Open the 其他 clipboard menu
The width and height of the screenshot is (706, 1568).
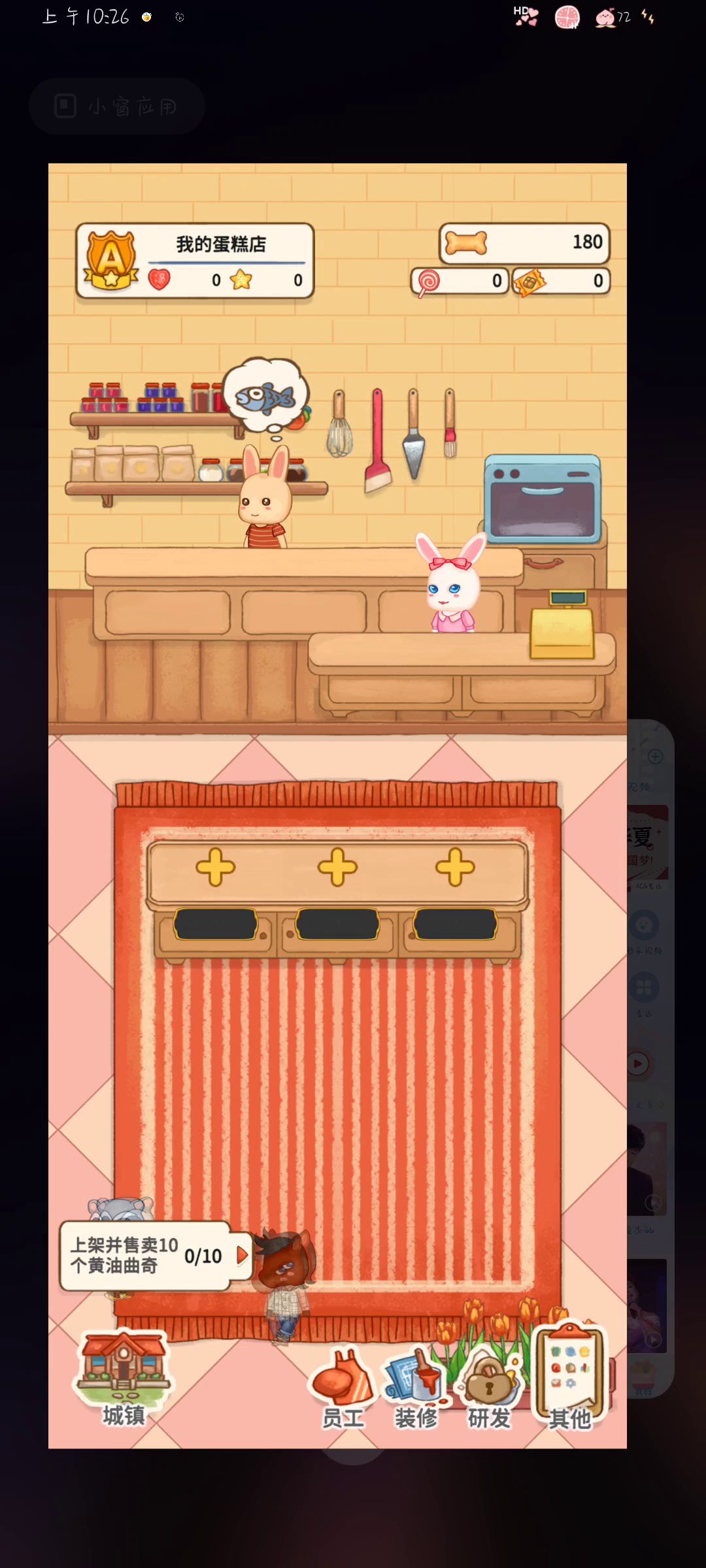point(570,1379)
